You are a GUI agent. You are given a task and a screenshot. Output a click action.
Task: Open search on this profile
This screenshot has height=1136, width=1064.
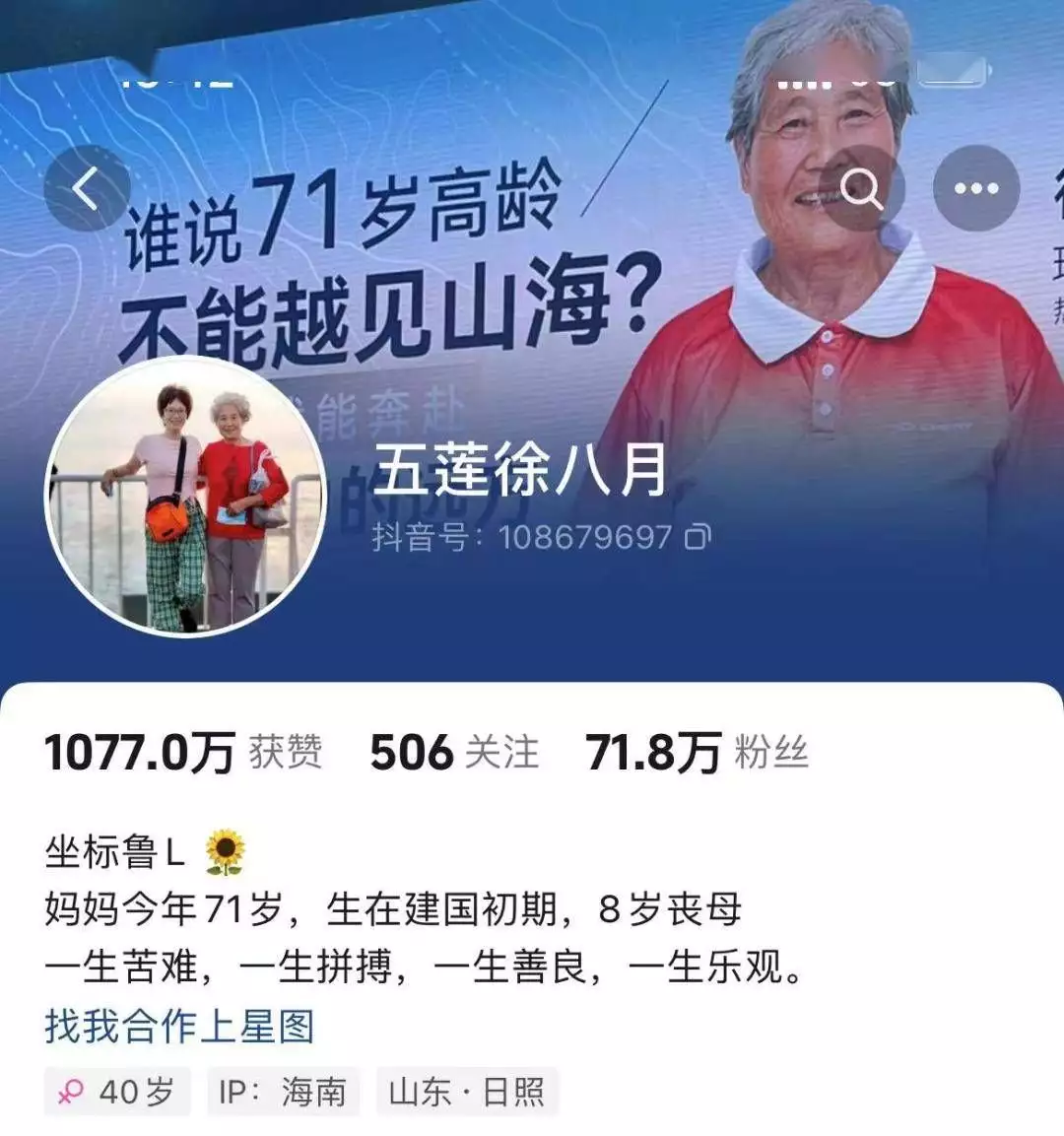point(862,188)
